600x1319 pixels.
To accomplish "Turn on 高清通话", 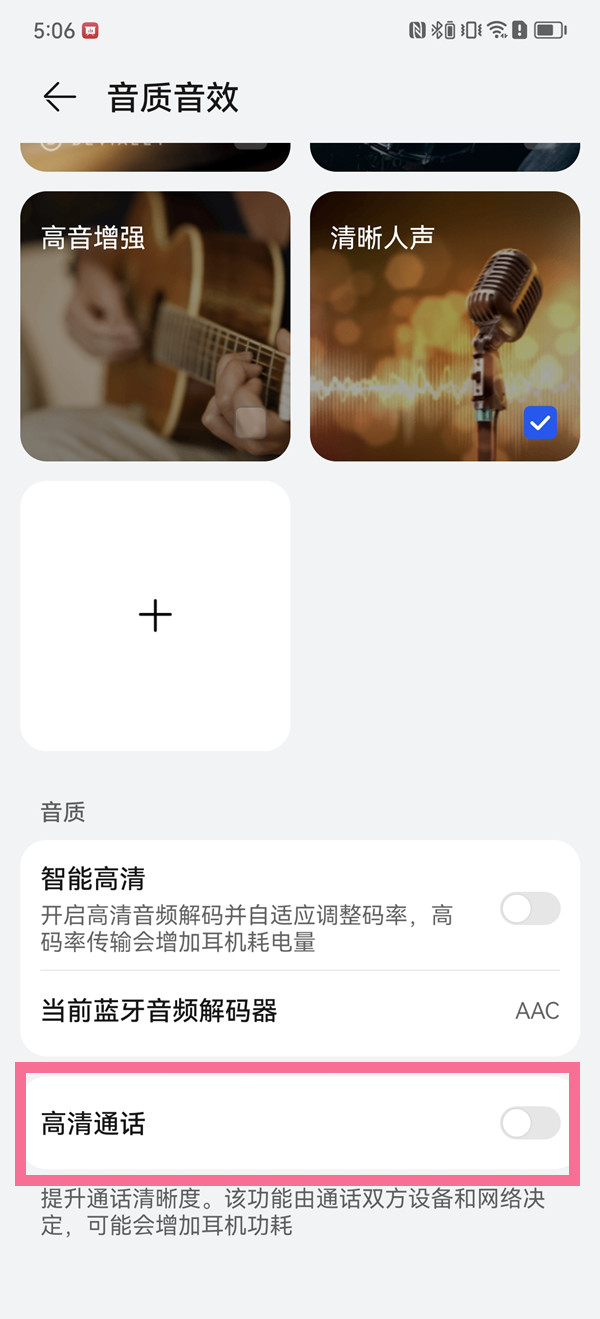I will point(529,1124).
